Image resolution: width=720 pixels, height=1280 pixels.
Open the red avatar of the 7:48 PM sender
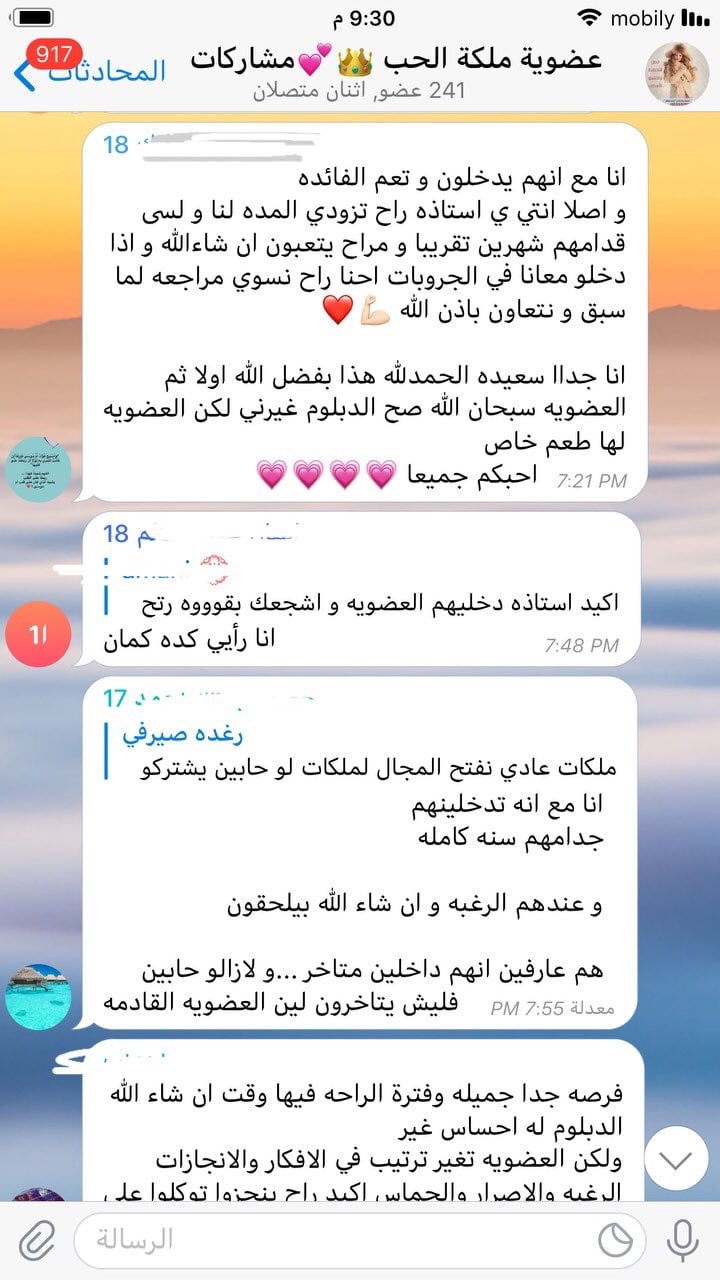coord(37,634)
